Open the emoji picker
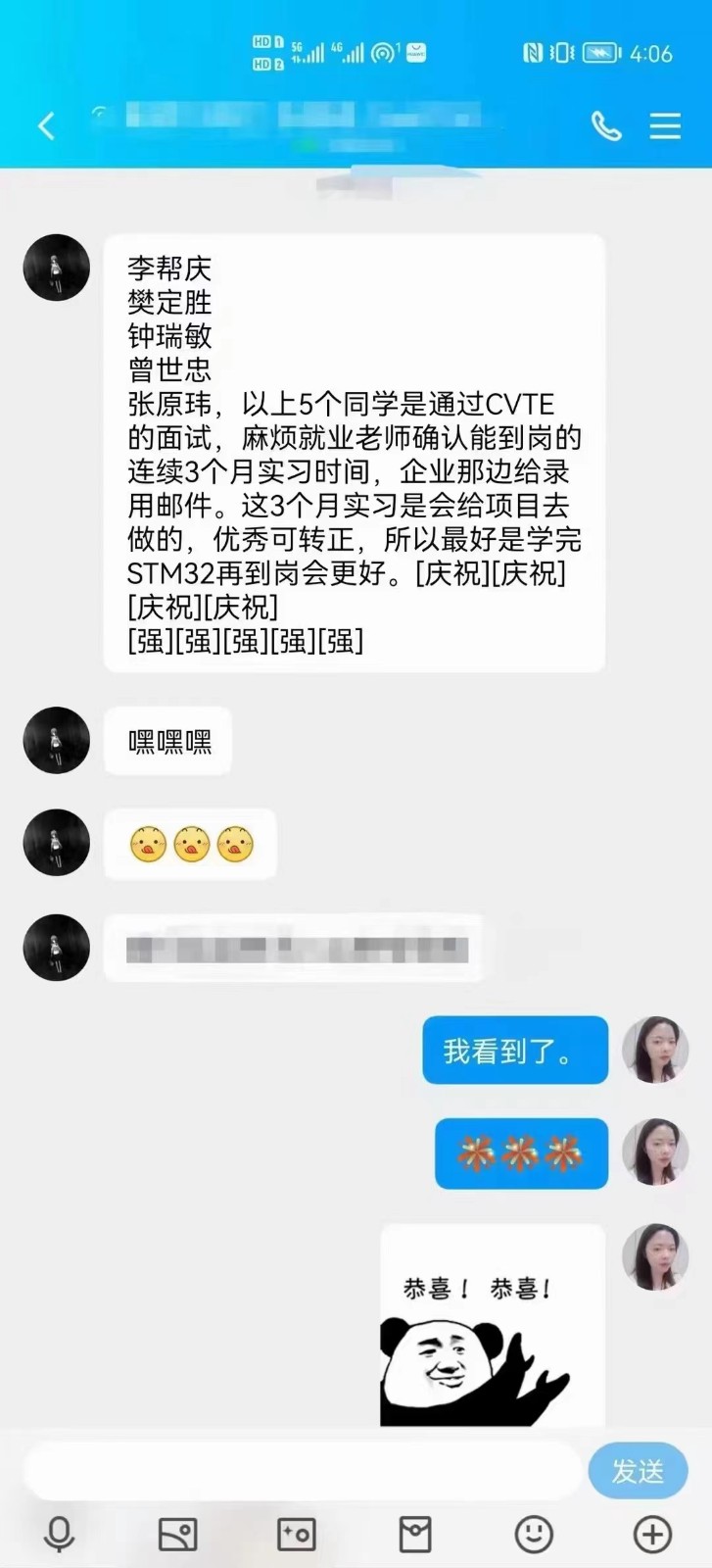Viewport: 712px width, 1568px height. pos(534,1534)
